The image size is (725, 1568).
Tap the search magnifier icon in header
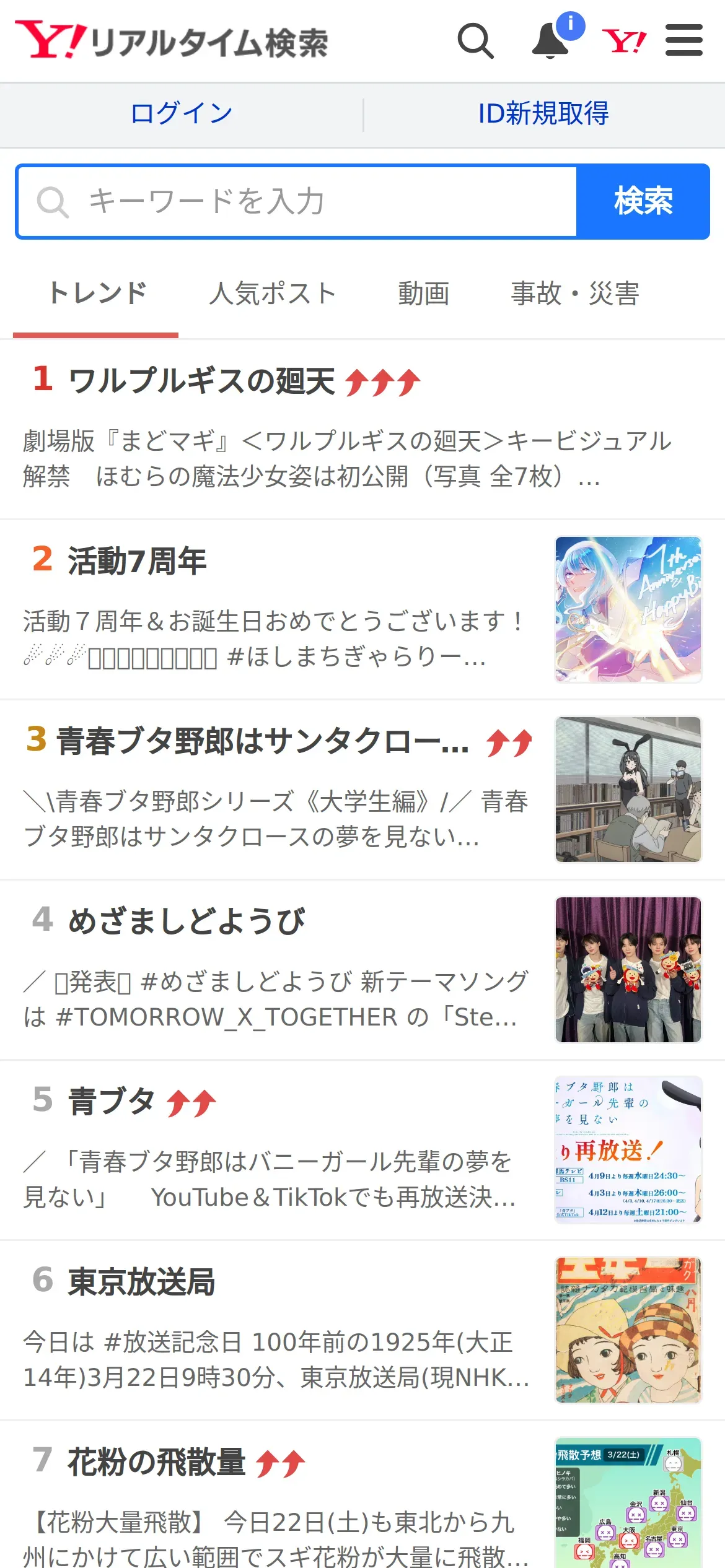coord(476,41)
